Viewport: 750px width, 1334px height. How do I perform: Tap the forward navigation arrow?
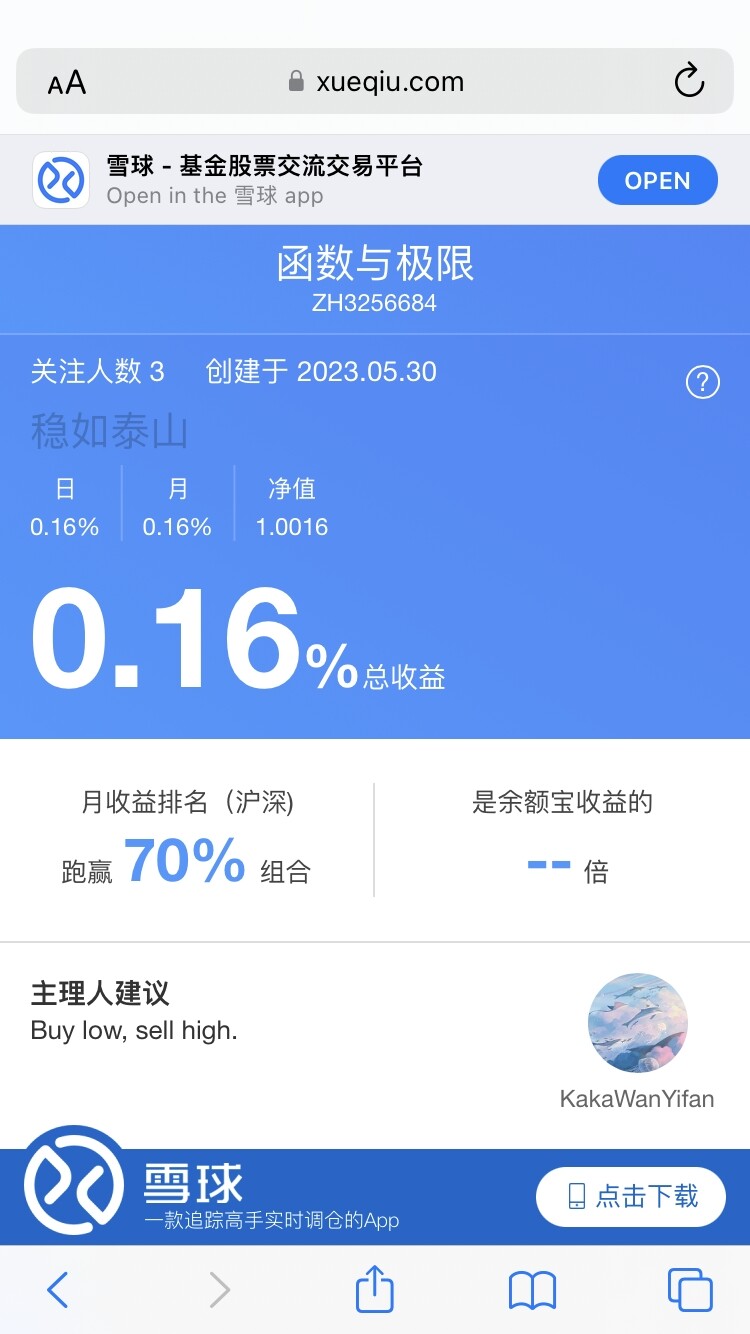coord(218,1290)
